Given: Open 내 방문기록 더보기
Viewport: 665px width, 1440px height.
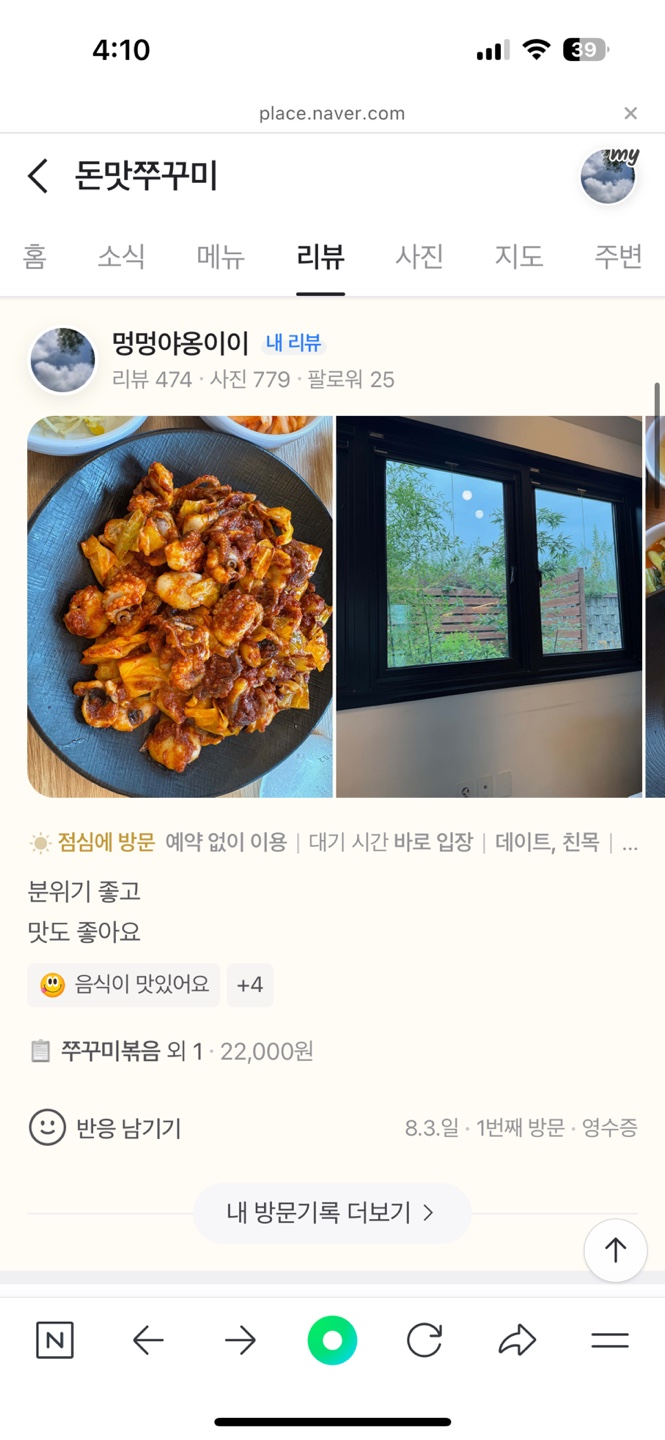Looking at the screenshot, I should pos(331,1213).
